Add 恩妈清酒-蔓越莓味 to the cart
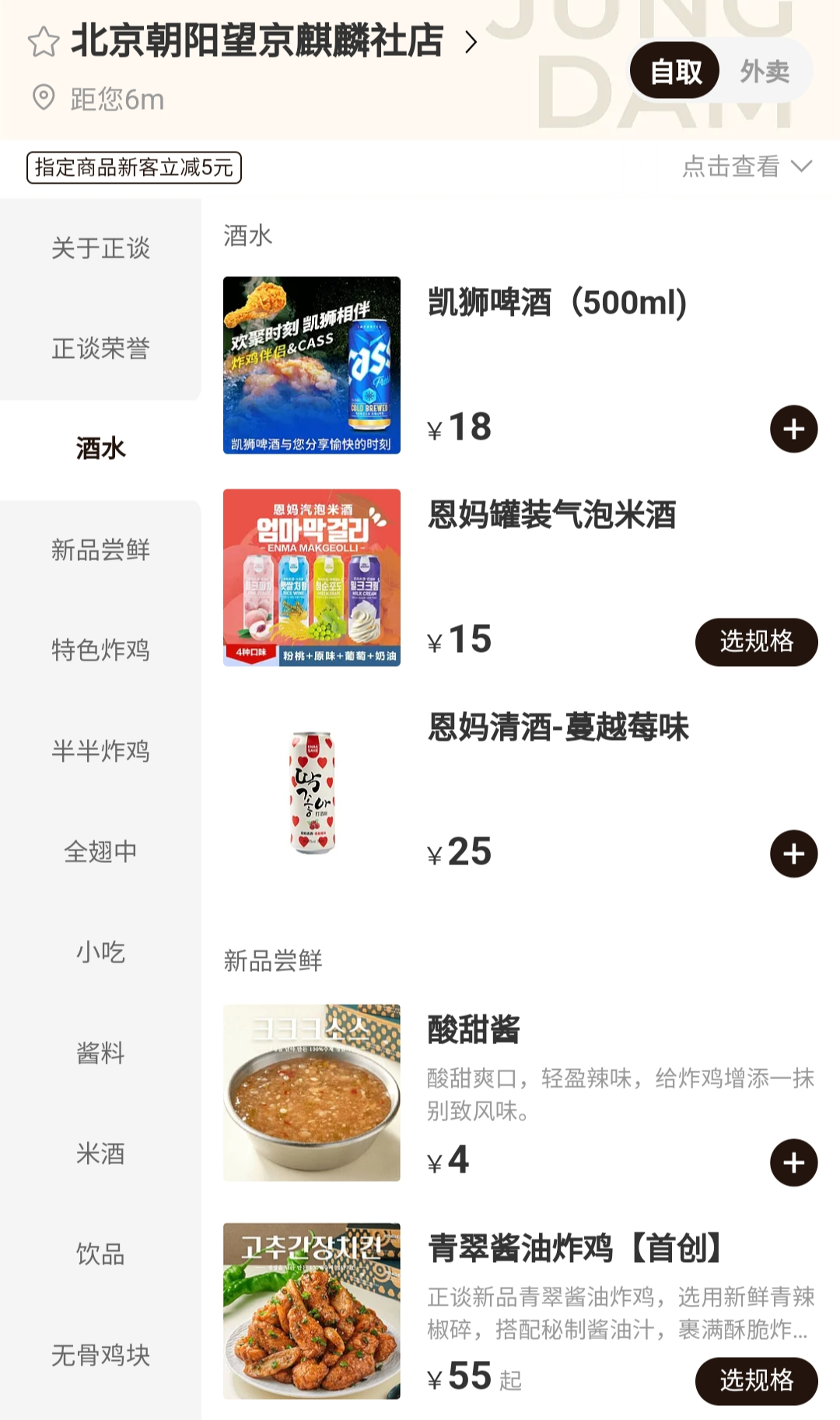840x1420 pixels. pyautogui.click(x=793, y=854)
